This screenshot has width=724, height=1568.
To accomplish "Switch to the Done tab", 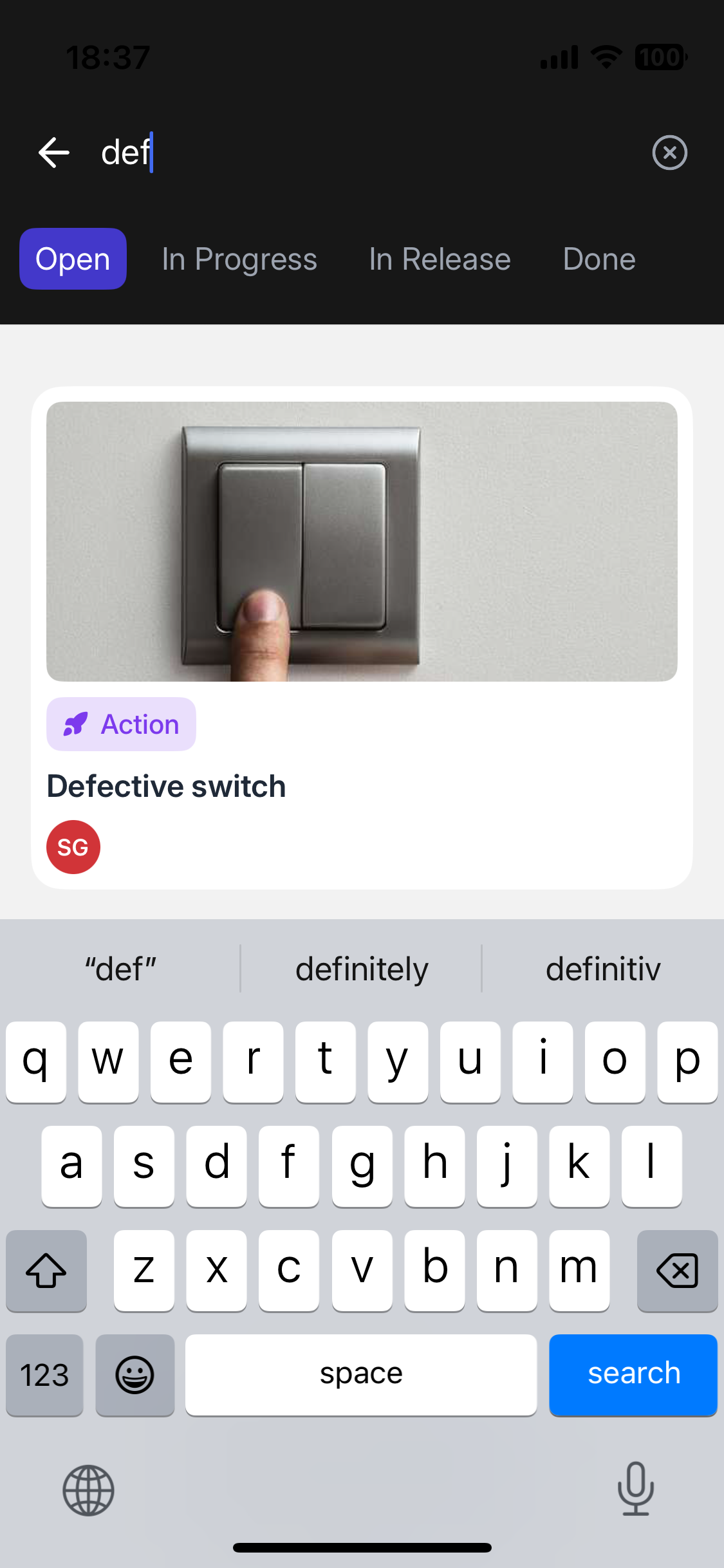I will [599, 259].
